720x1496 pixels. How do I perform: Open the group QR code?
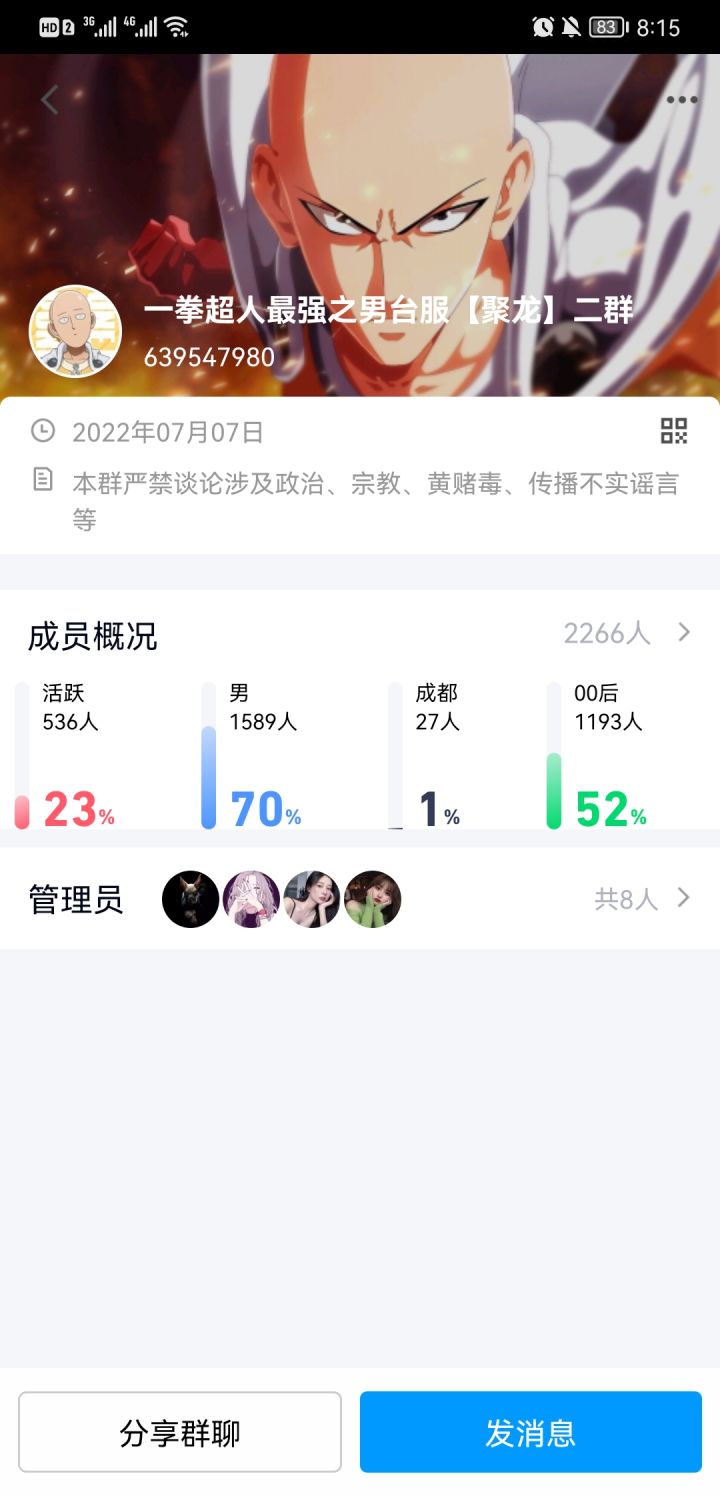click(x=675, y=432)
